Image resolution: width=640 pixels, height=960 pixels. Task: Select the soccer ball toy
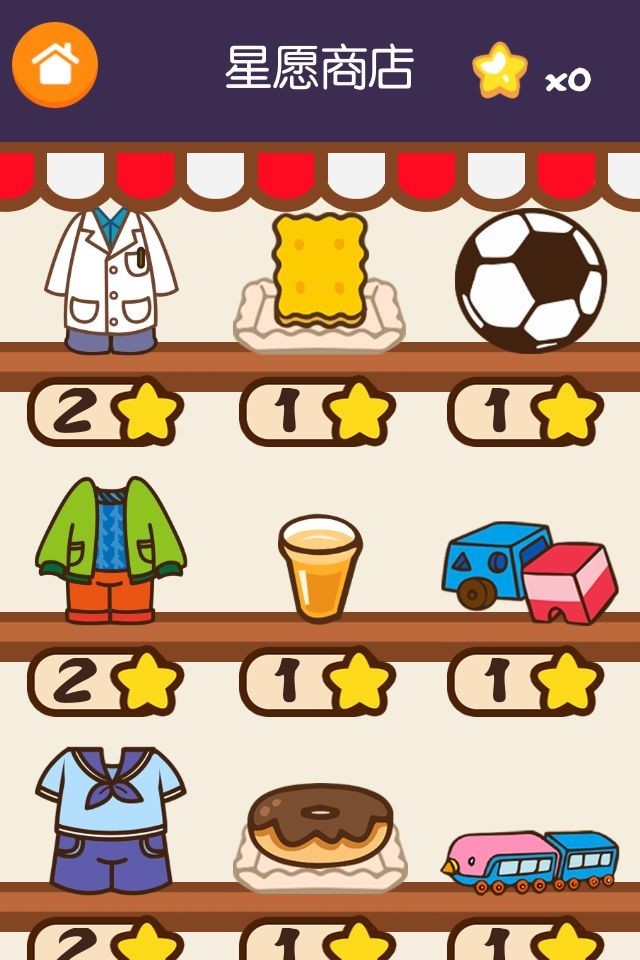pyautogui.click(x=530, y=280)
